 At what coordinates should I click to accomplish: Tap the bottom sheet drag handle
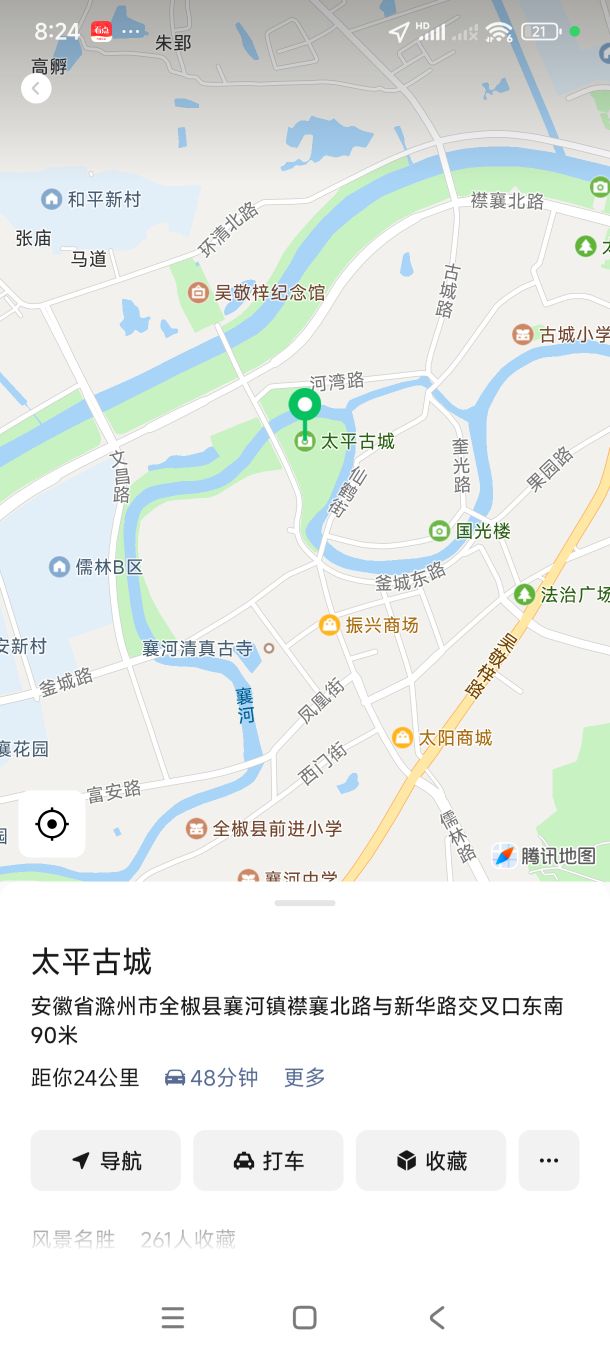tap(305, 903)
